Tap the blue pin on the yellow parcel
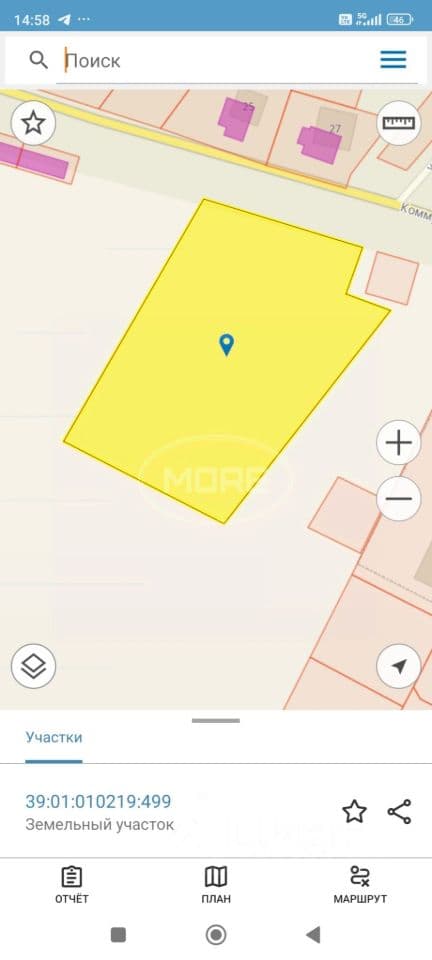This screenshot has height=960, width=432. tap(226, 345)
